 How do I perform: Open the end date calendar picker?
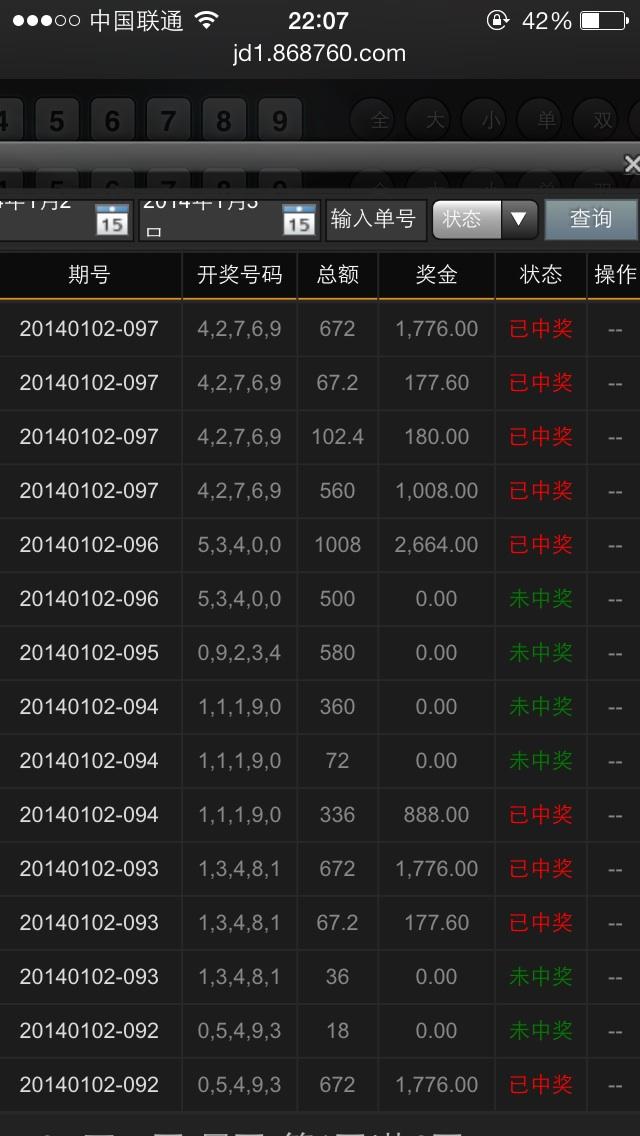click(x=299, y=219)
